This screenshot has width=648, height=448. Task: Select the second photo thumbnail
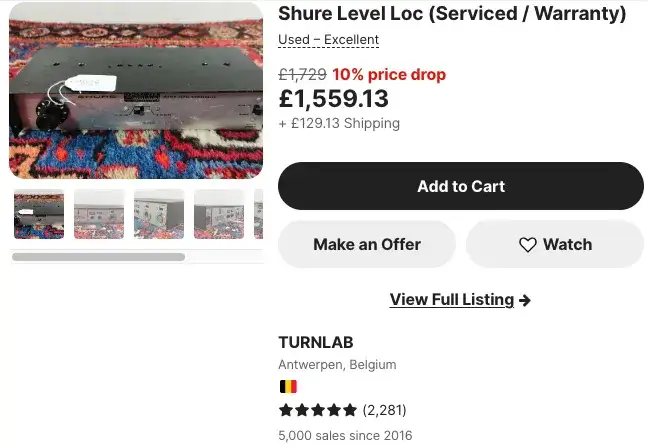[99, 214]
